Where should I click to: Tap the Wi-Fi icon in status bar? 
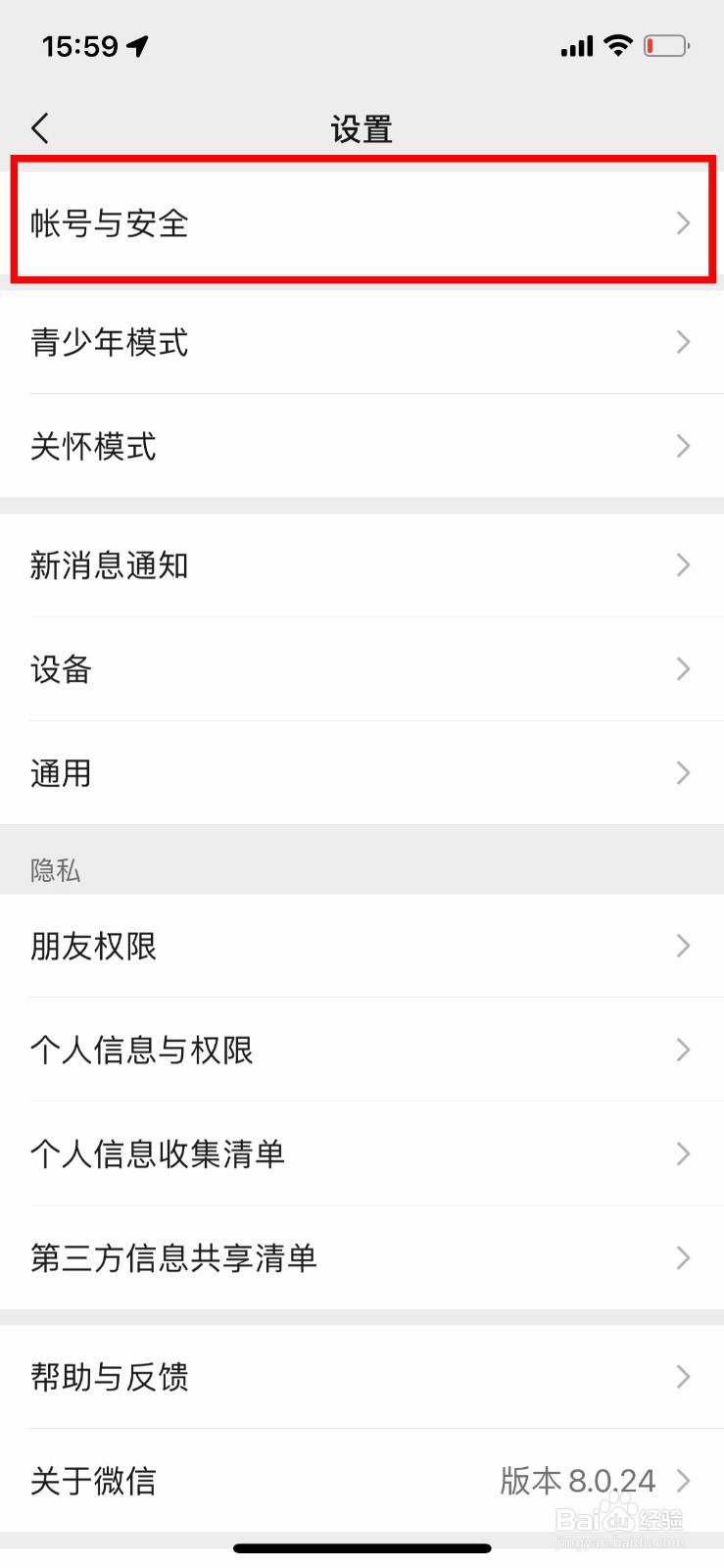click(617, 44)
